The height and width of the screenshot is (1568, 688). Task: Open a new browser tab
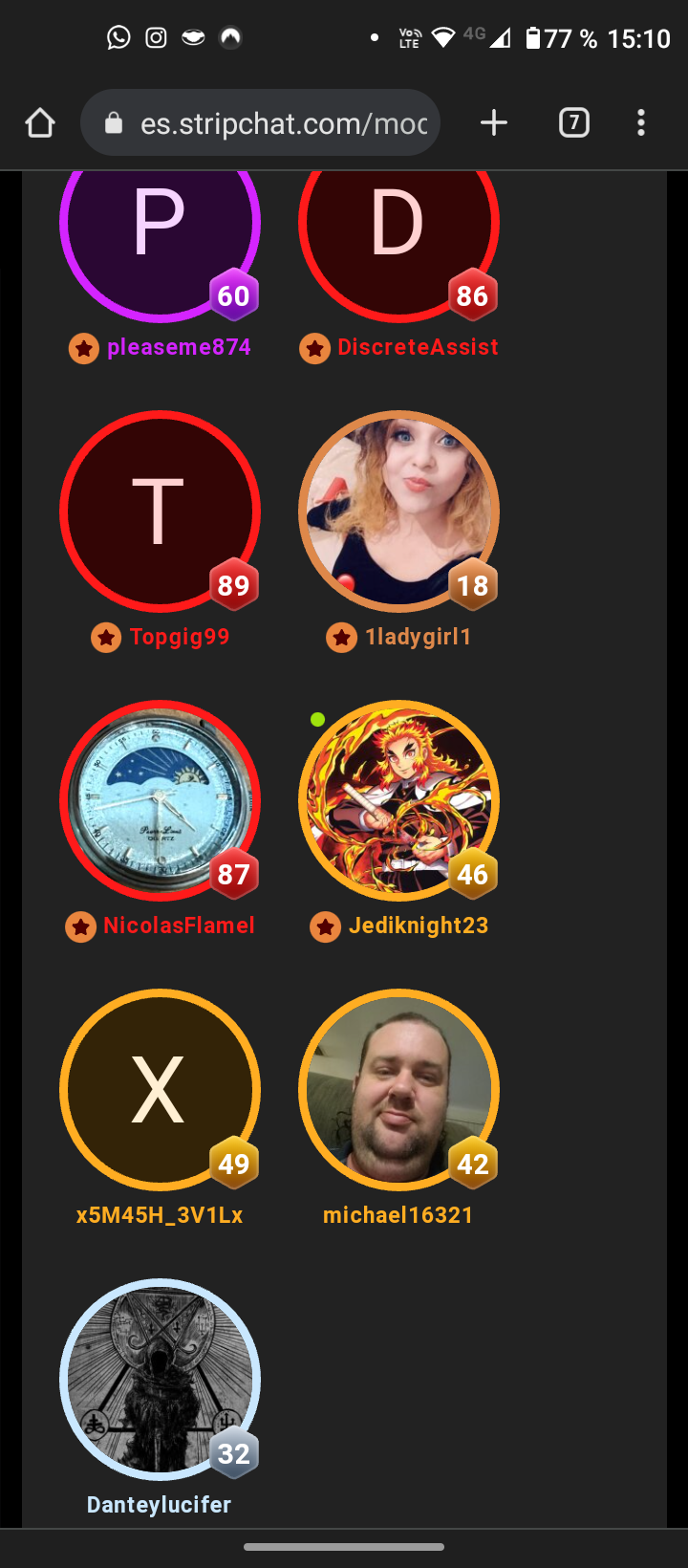(493, 122)
